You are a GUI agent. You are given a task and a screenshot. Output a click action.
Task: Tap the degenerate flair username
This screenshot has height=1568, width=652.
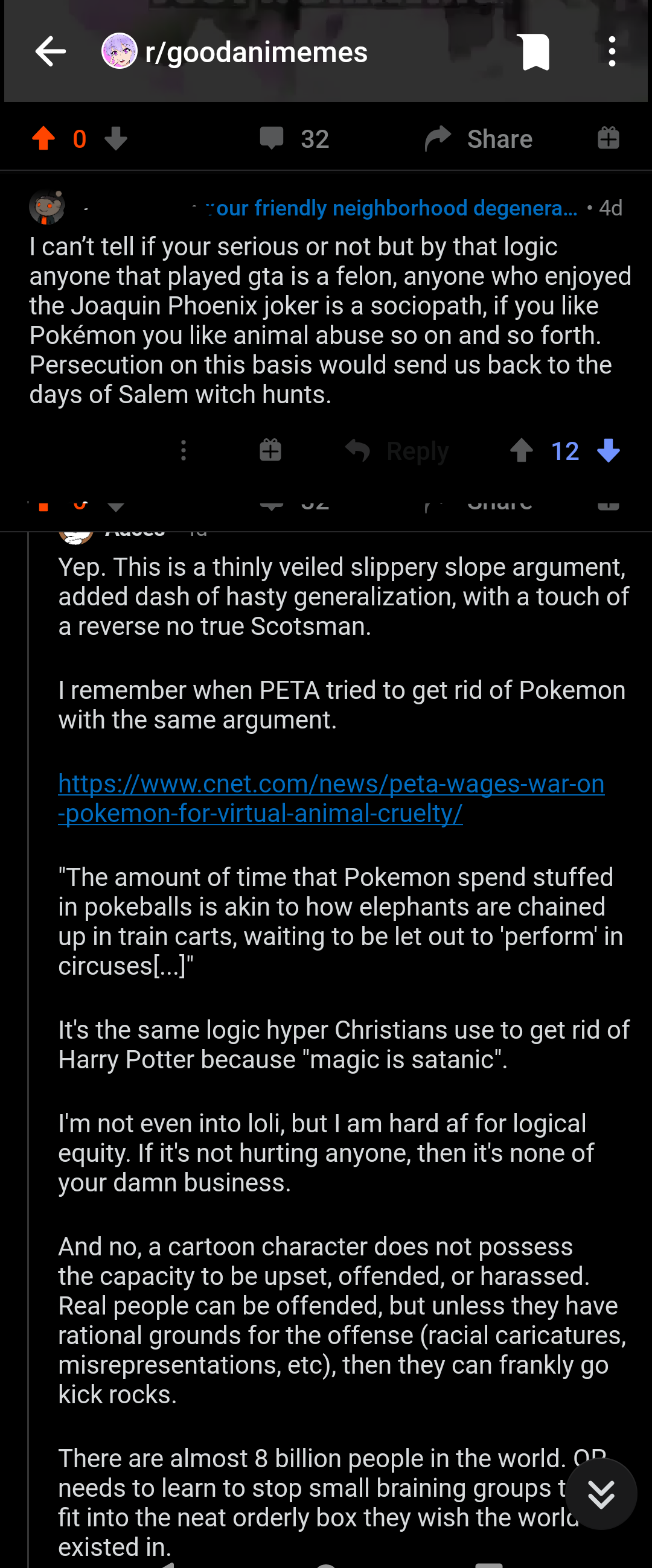pyautogui.click(x=389, y=208)
